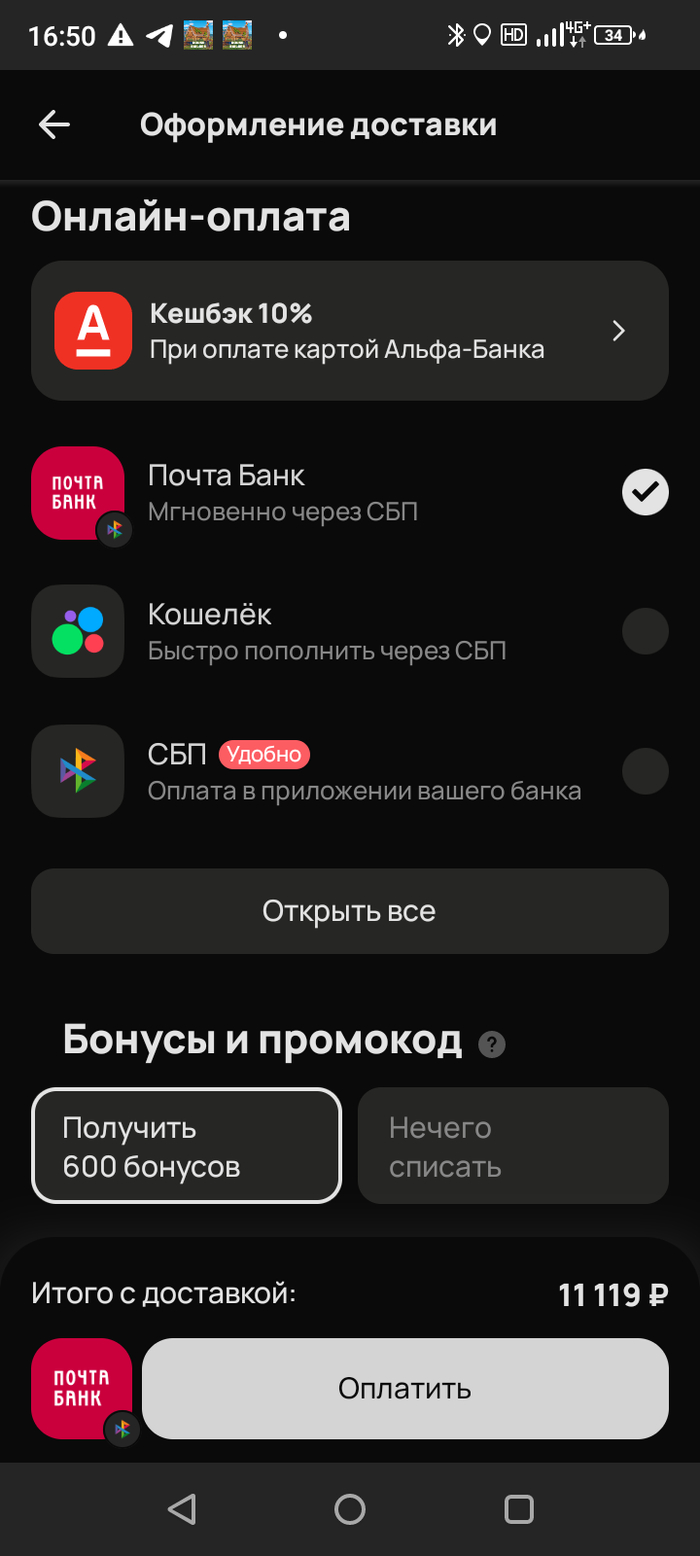Tap the Открыть все button
700x1556 pixels.
tap(349, 911)
